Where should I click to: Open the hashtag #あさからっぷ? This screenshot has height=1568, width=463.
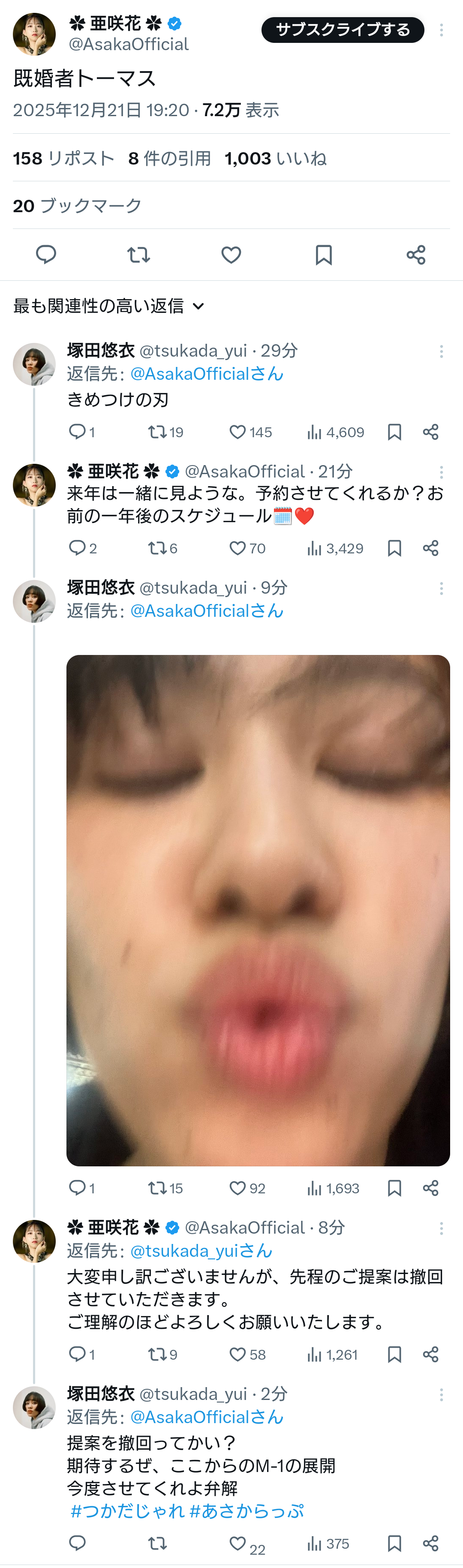(247, 1511)
